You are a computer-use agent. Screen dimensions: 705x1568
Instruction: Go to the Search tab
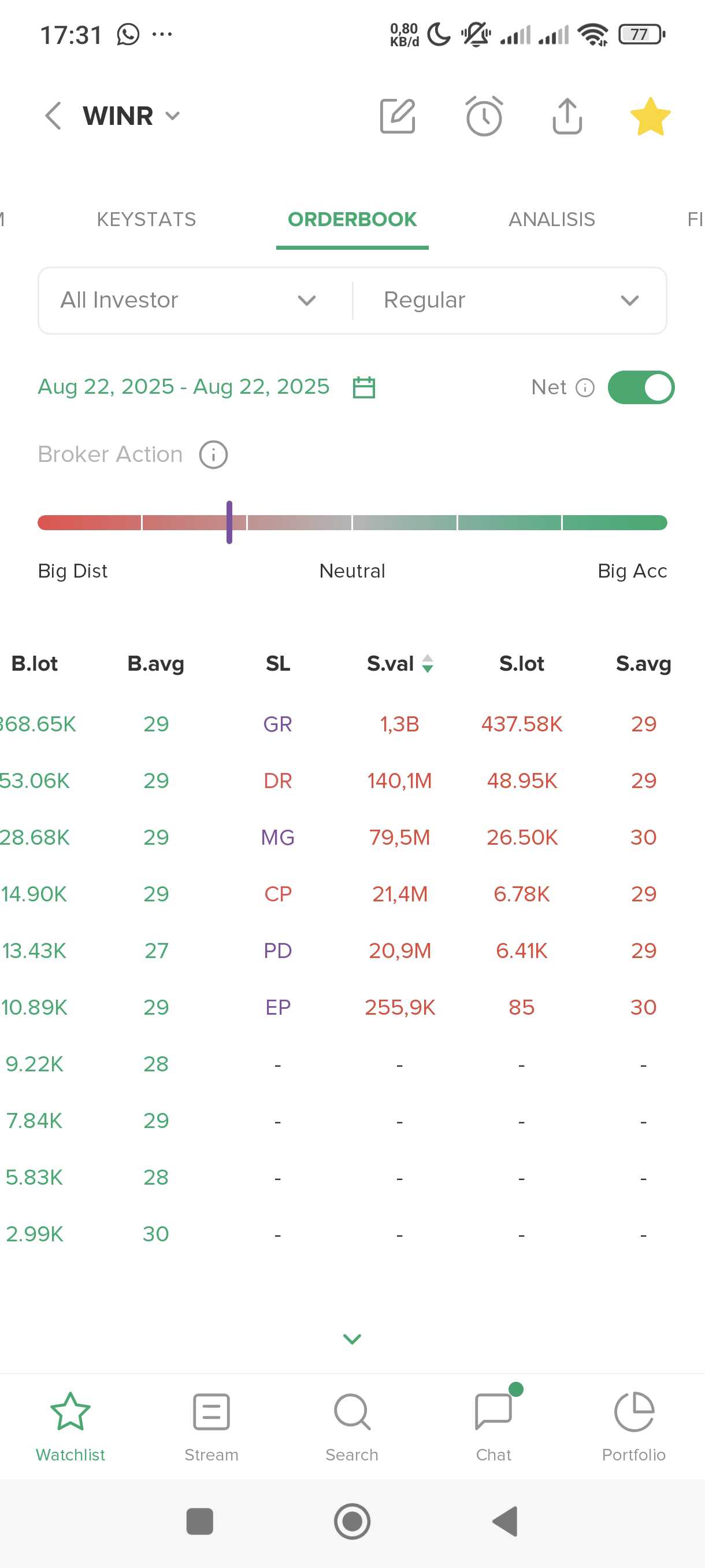point(351,1428)
